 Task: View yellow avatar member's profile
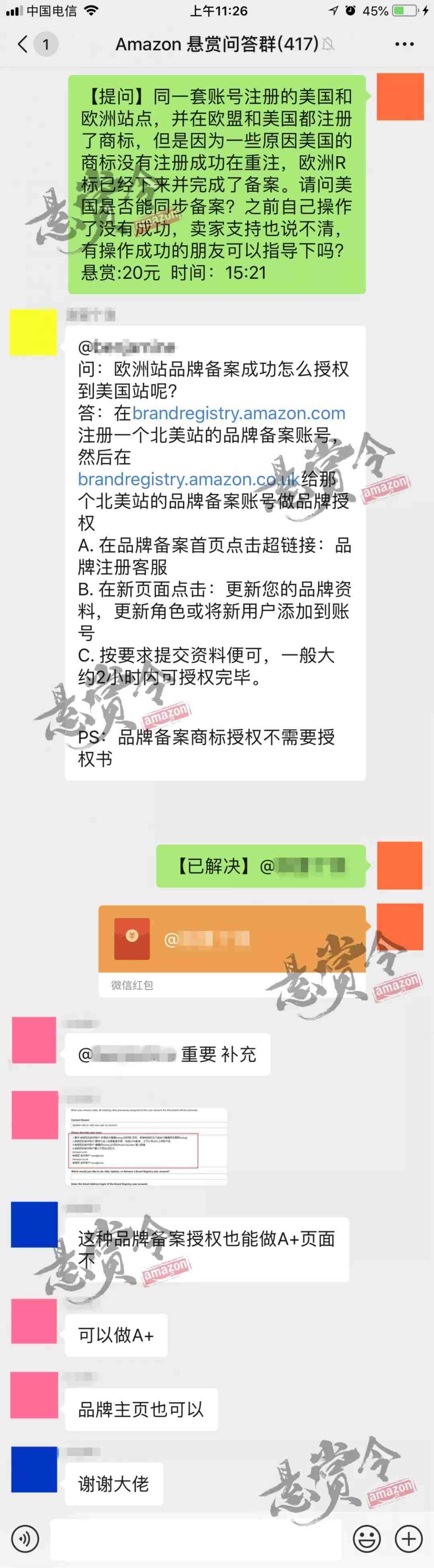pyautogui.click(x=33, y=332)
